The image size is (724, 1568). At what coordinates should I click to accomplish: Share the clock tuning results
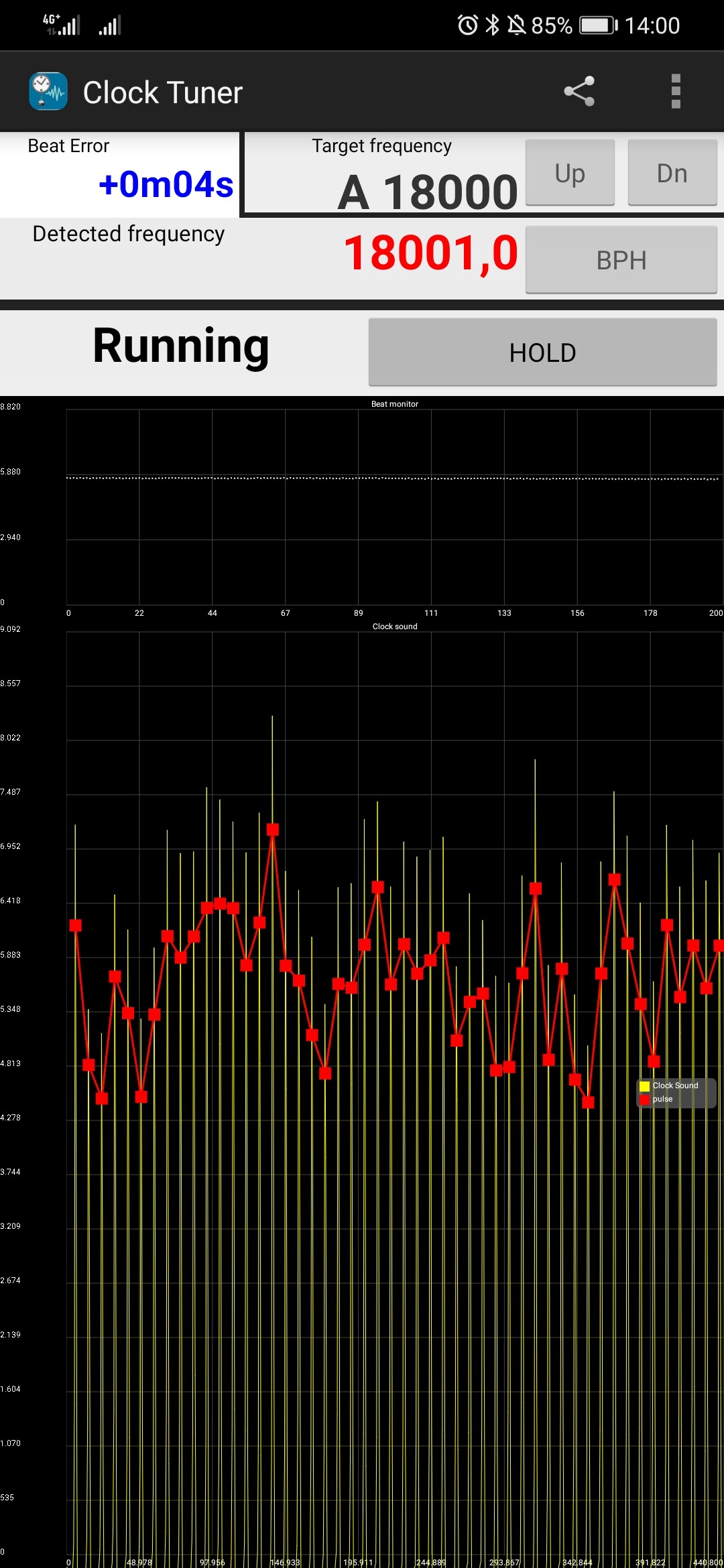(x=579, y=91)
